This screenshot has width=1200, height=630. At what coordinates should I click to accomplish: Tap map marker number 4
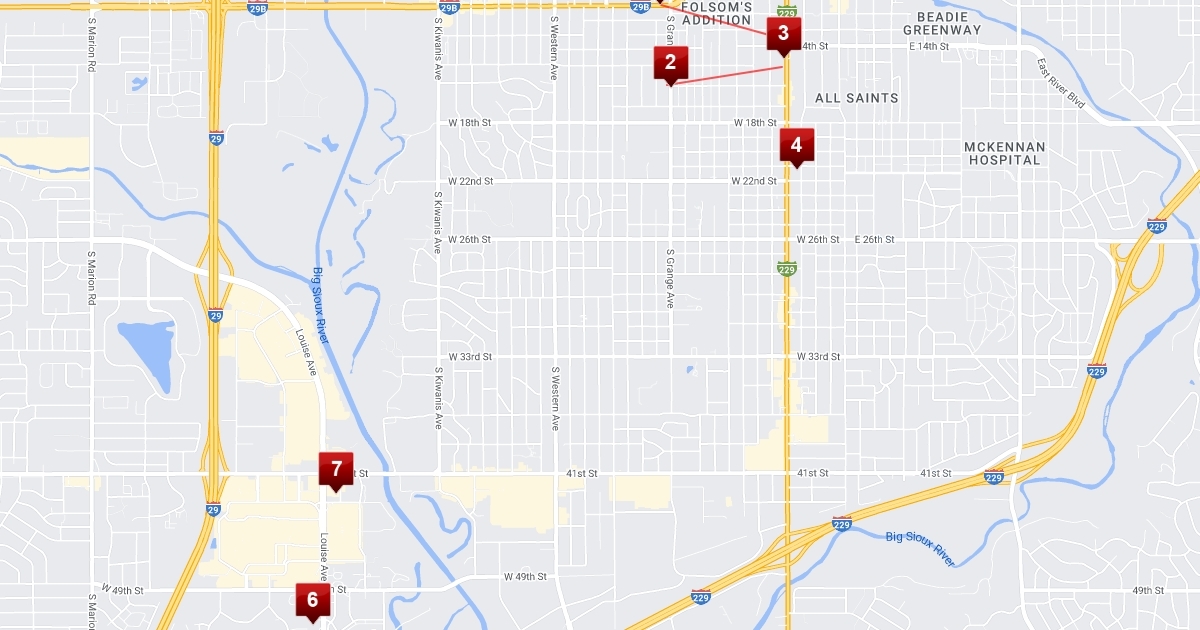pyautogui.click(x=796, y=145)
